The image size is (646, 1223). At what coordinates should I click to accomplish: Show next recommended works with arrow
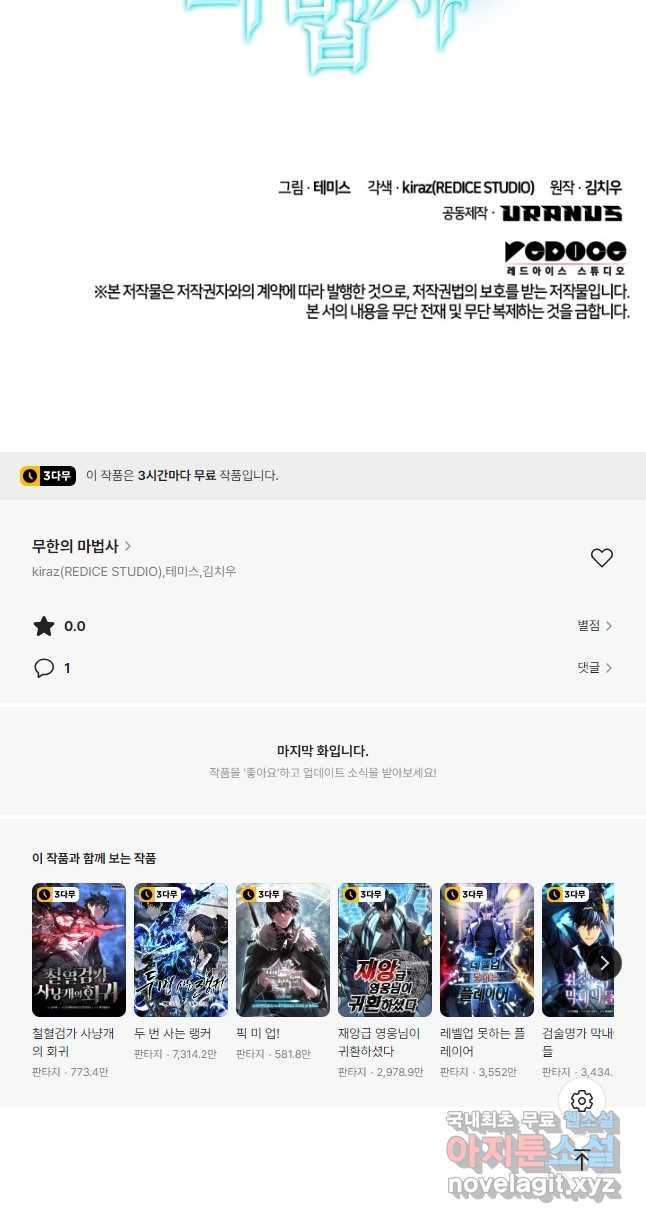point(604,962)
